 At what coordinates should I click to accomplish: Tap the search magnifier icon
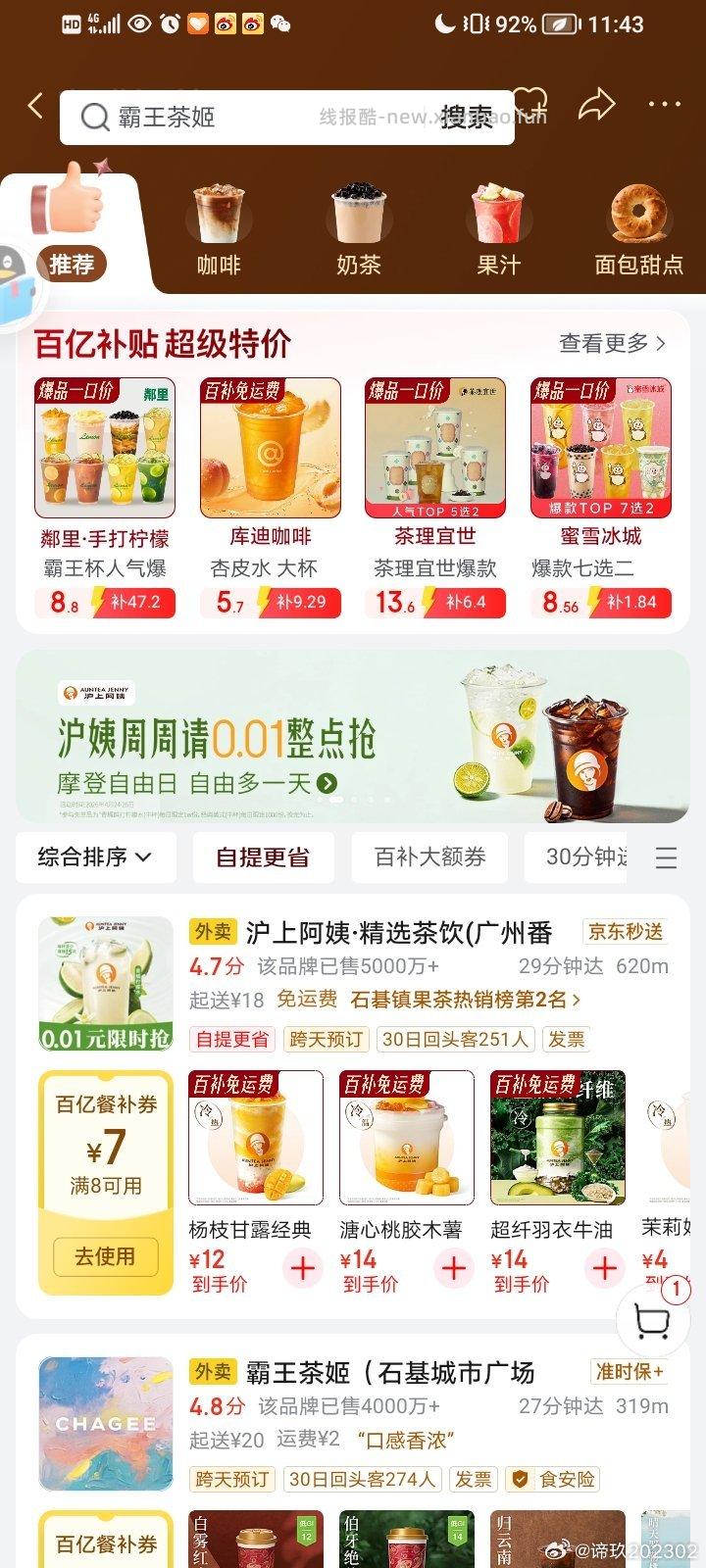(93, 118)
